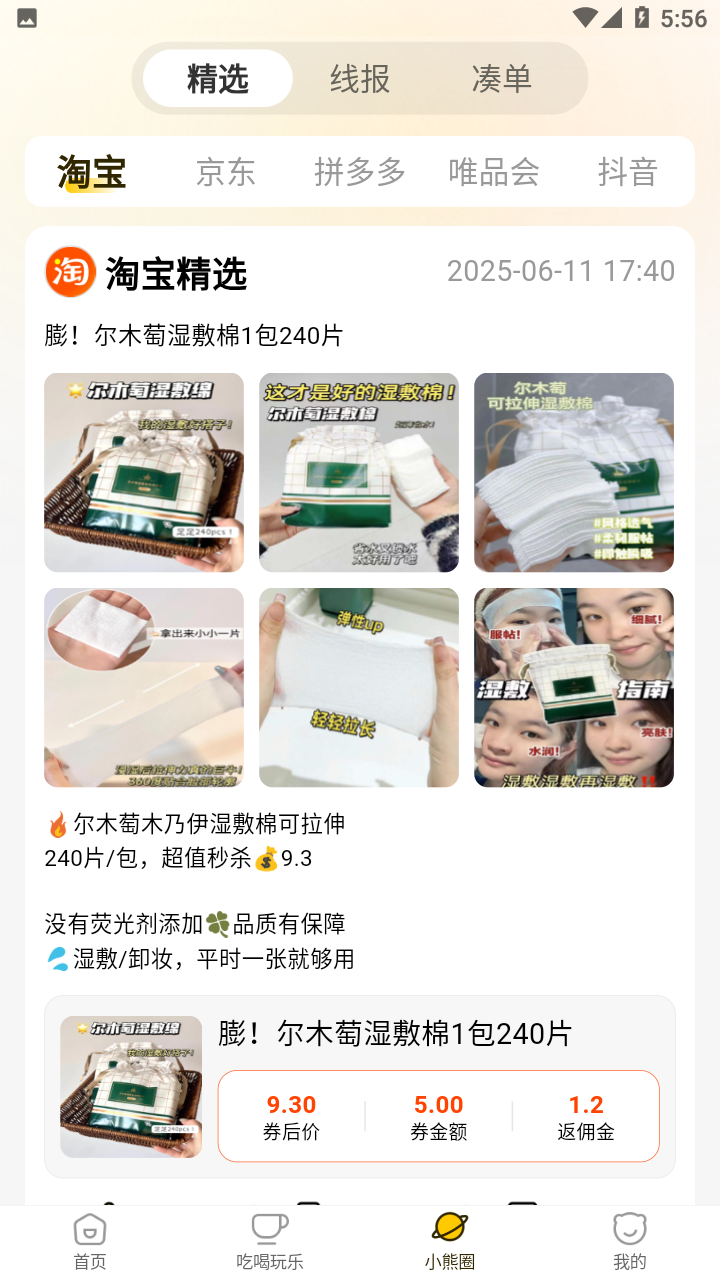Open the 尔木萄湿敷棉 product deal card

point(394,1034)
